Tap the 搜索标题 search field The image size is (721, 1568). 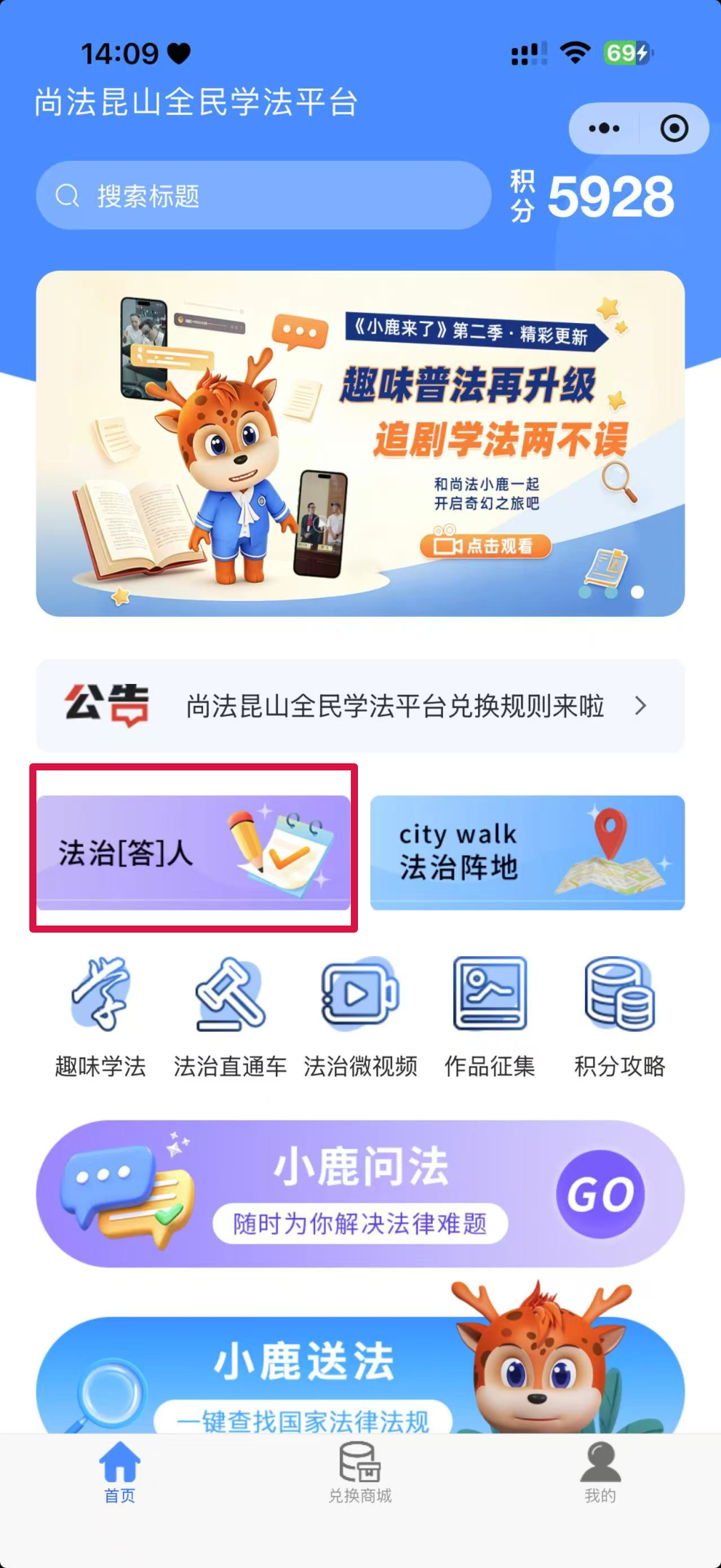click(264, 195)
